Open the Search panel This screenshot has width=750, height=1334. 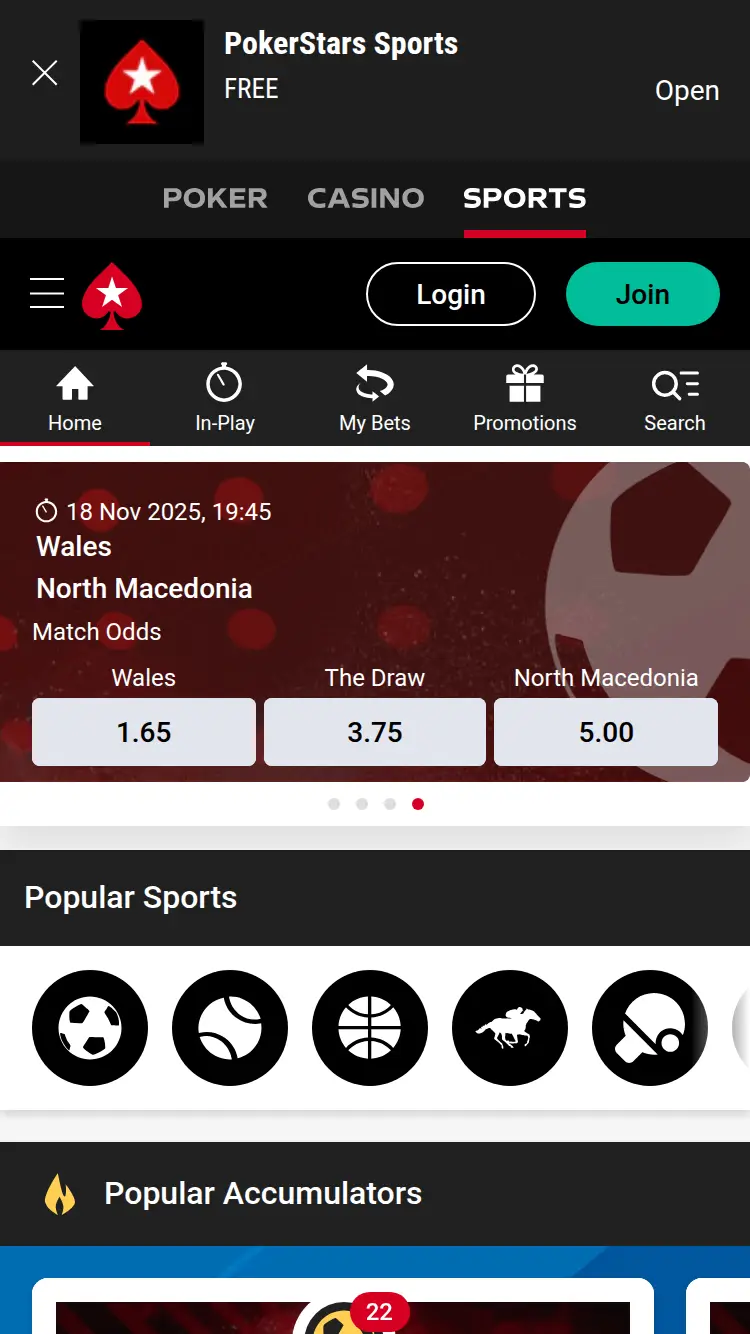coord(675,397)
